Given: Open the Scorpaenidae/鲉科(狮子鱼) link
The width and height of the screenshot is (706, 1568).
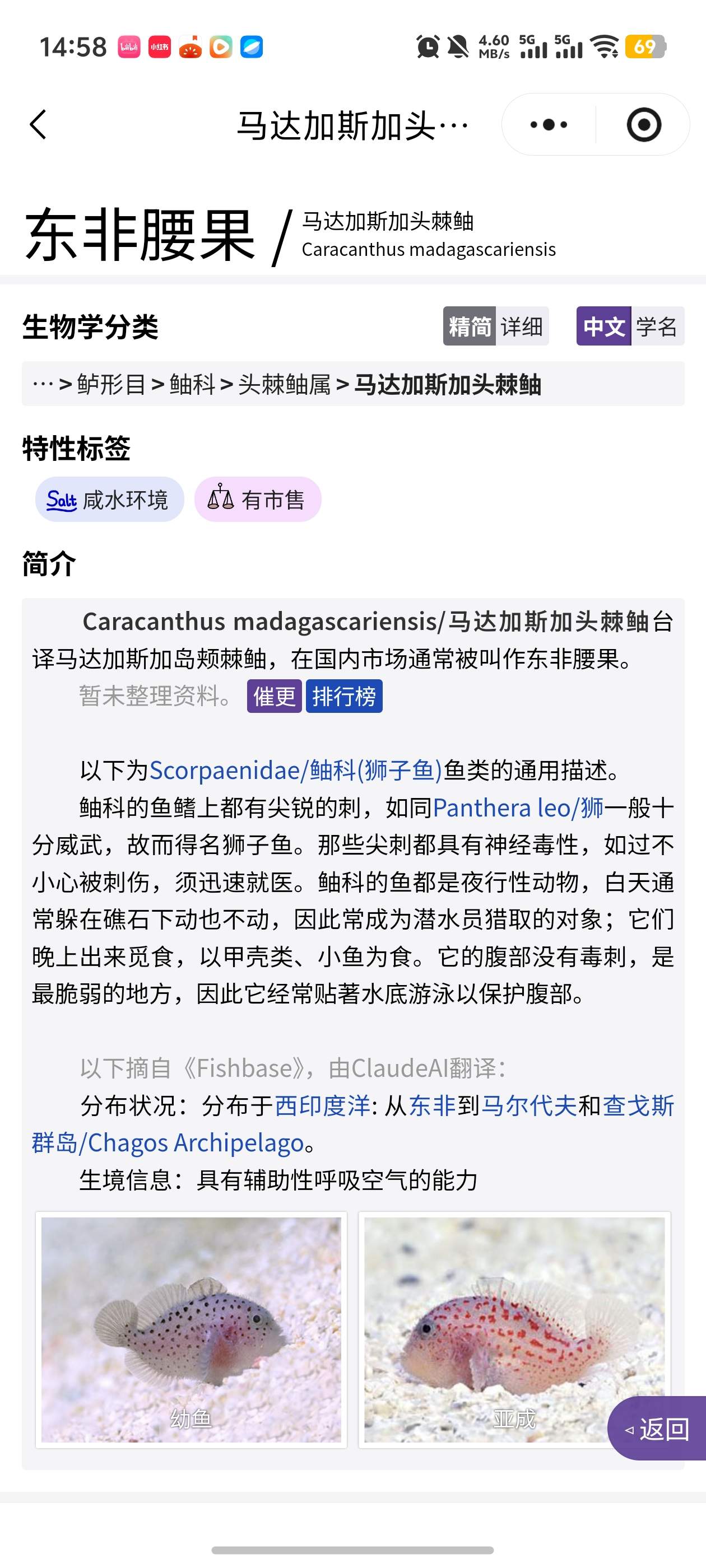Looking at the screenshot, I should coord(295,771).
